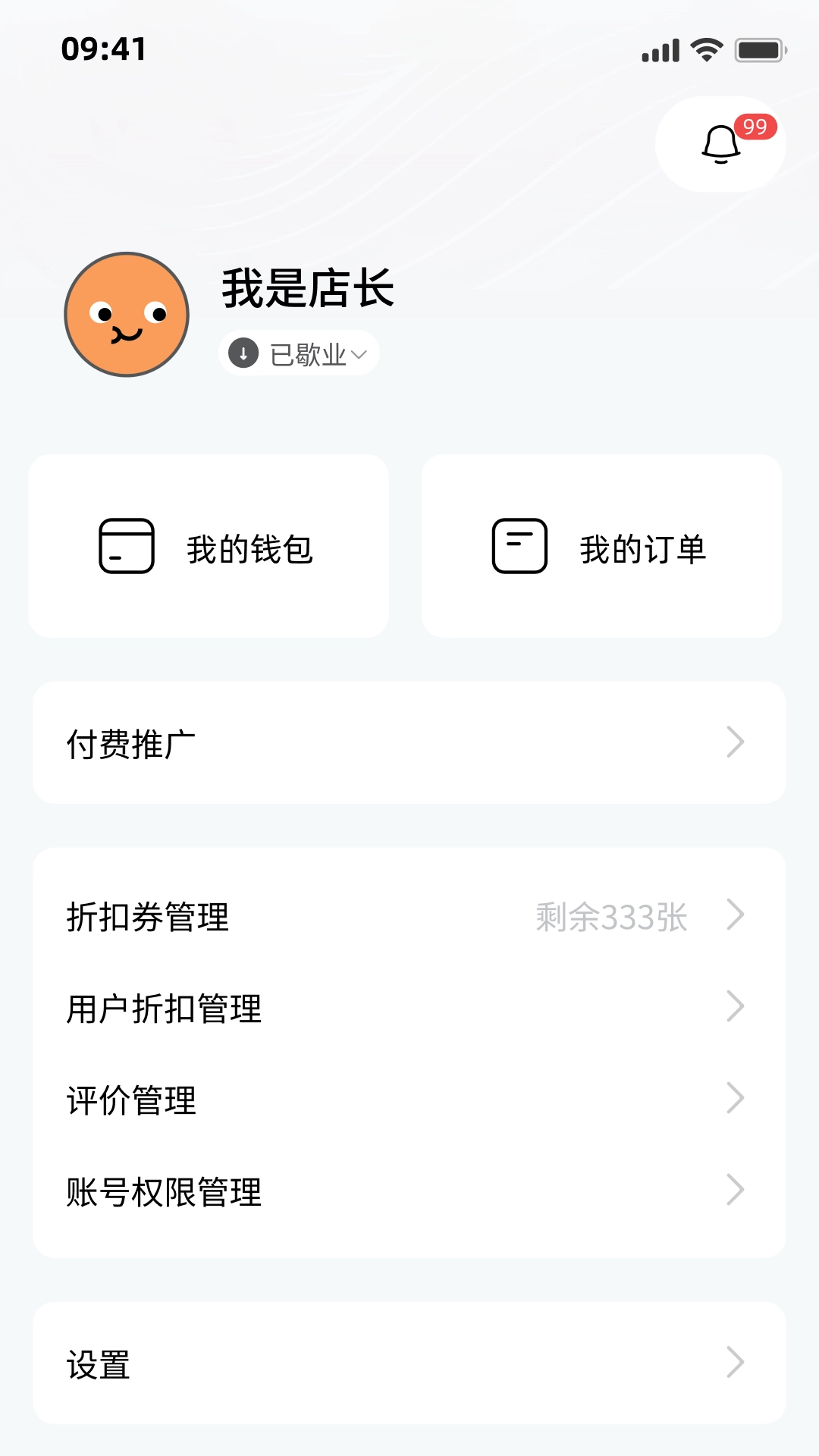
Task: Select the wallet icon in 我的钱包 card
Action: [x=126, y=544]
